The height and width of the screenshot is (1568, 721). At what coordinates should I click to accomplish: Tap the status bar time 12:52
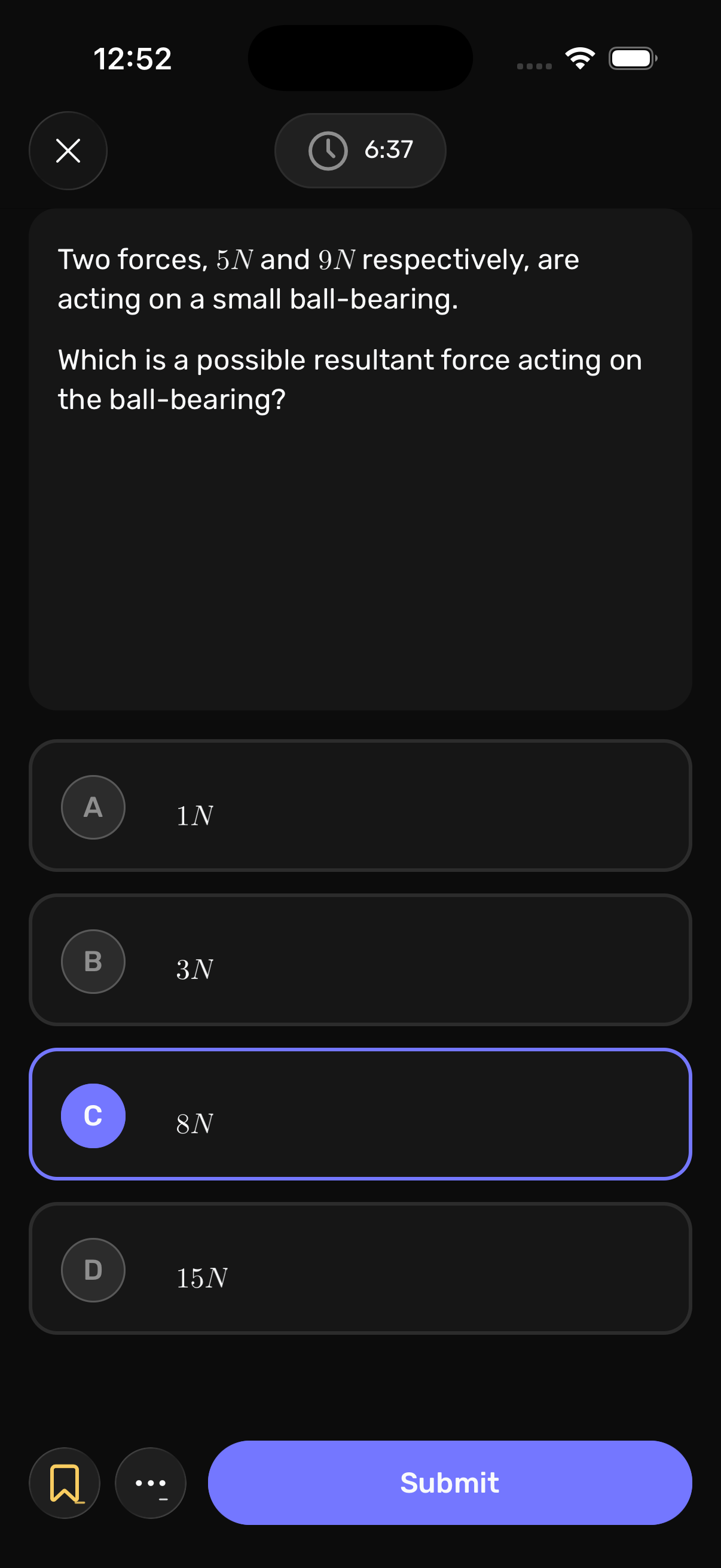pyautogui.click(x=132, y=58)
